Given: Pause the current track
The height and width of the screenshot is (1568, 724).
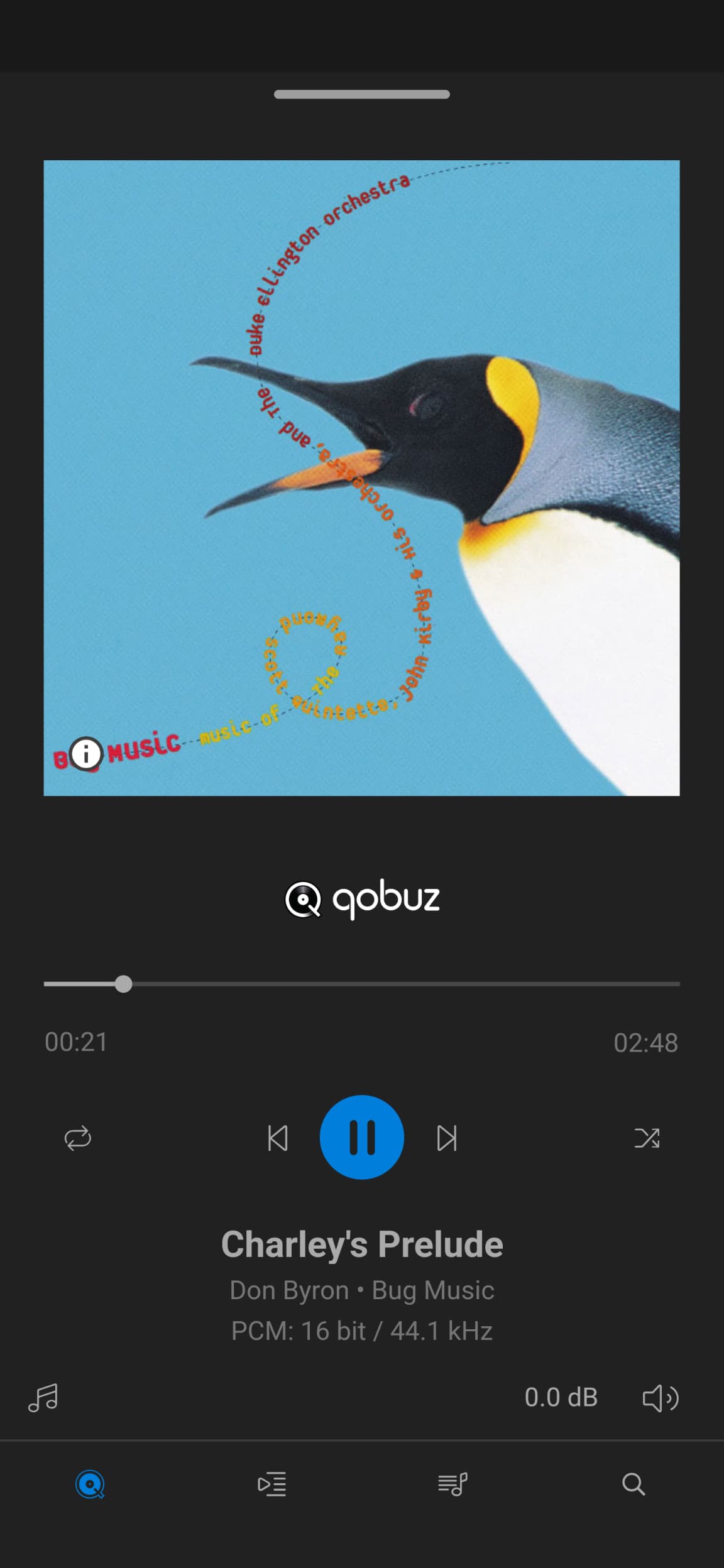Looking at the screenshot, I should tap(361, 1137).
